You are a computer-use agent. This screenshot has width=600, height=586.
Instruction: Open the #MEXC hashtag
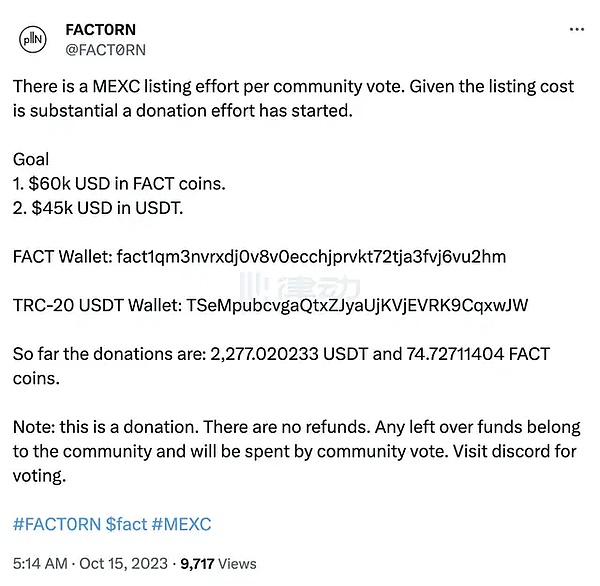(183, 524)
